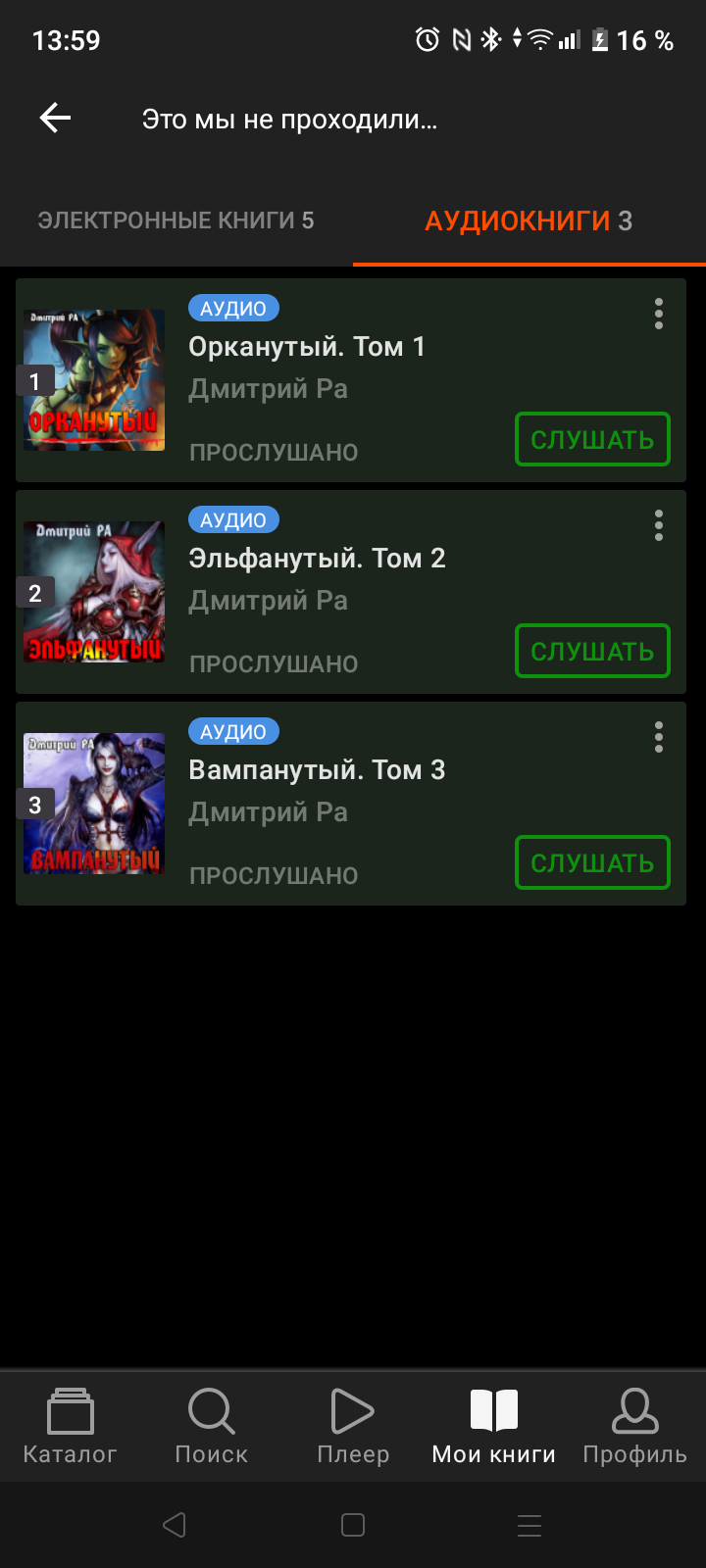Viewport: 706px width, 1568px height.
Task: Go to the Каталог tab
Action: click(x=70, y=1427)
